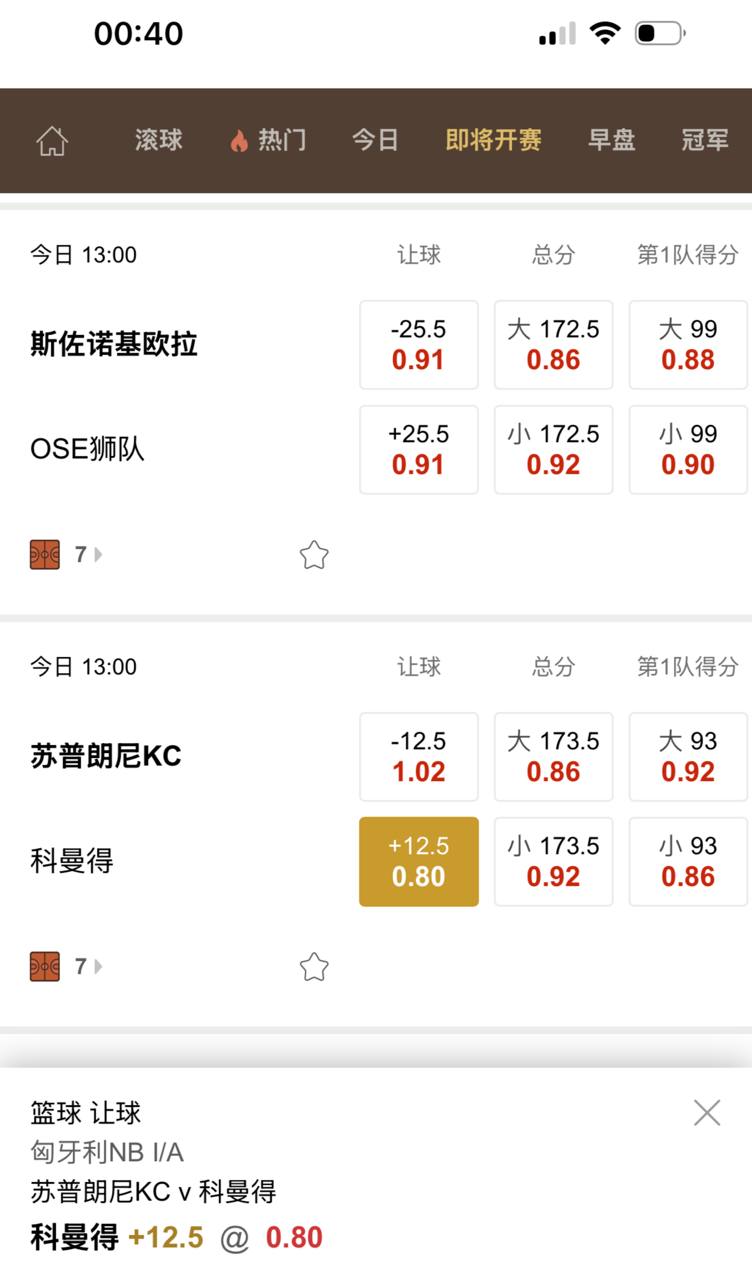
Task: Favorite the 苏普朗尼KC vs 科曼得 match
Action: 314,967
